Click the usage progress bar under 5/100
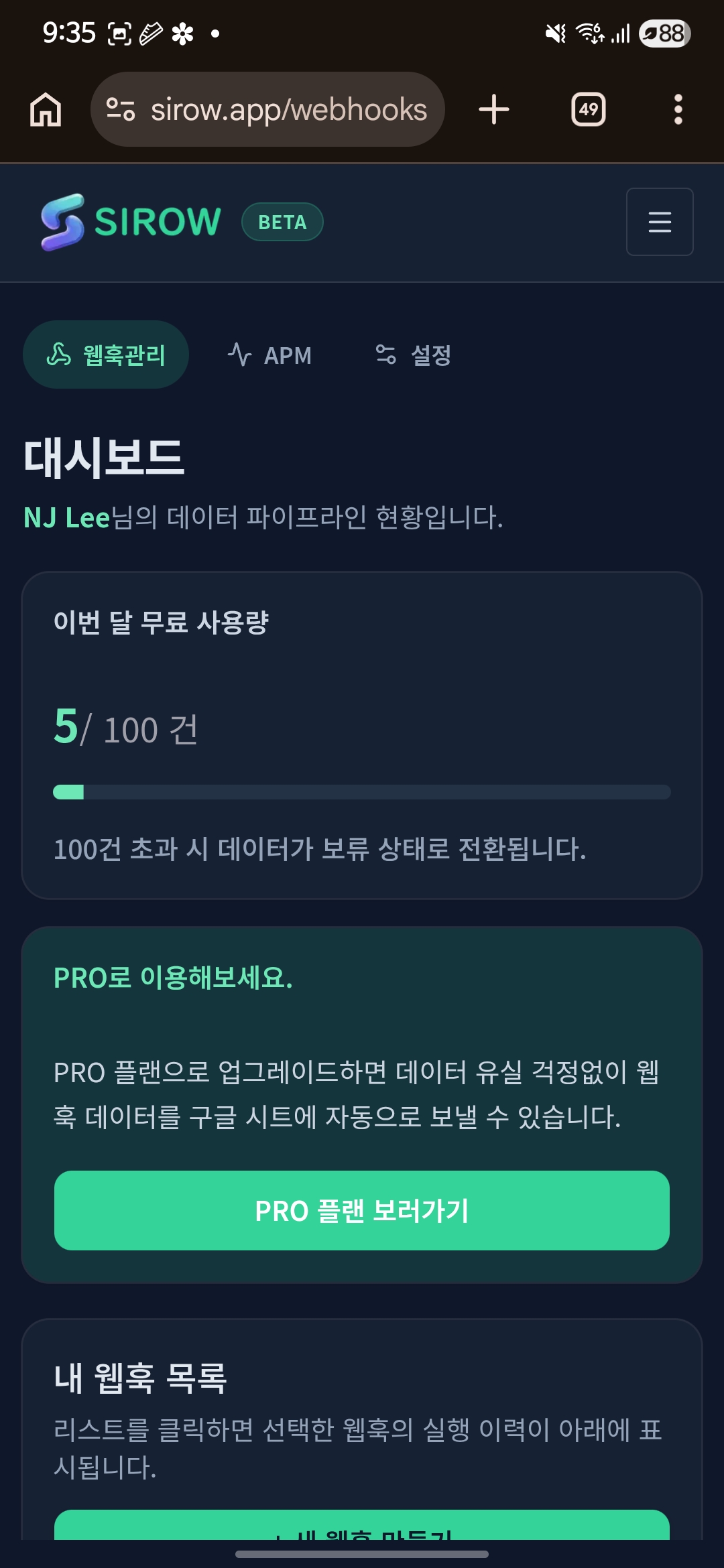 tap(362, 792)
